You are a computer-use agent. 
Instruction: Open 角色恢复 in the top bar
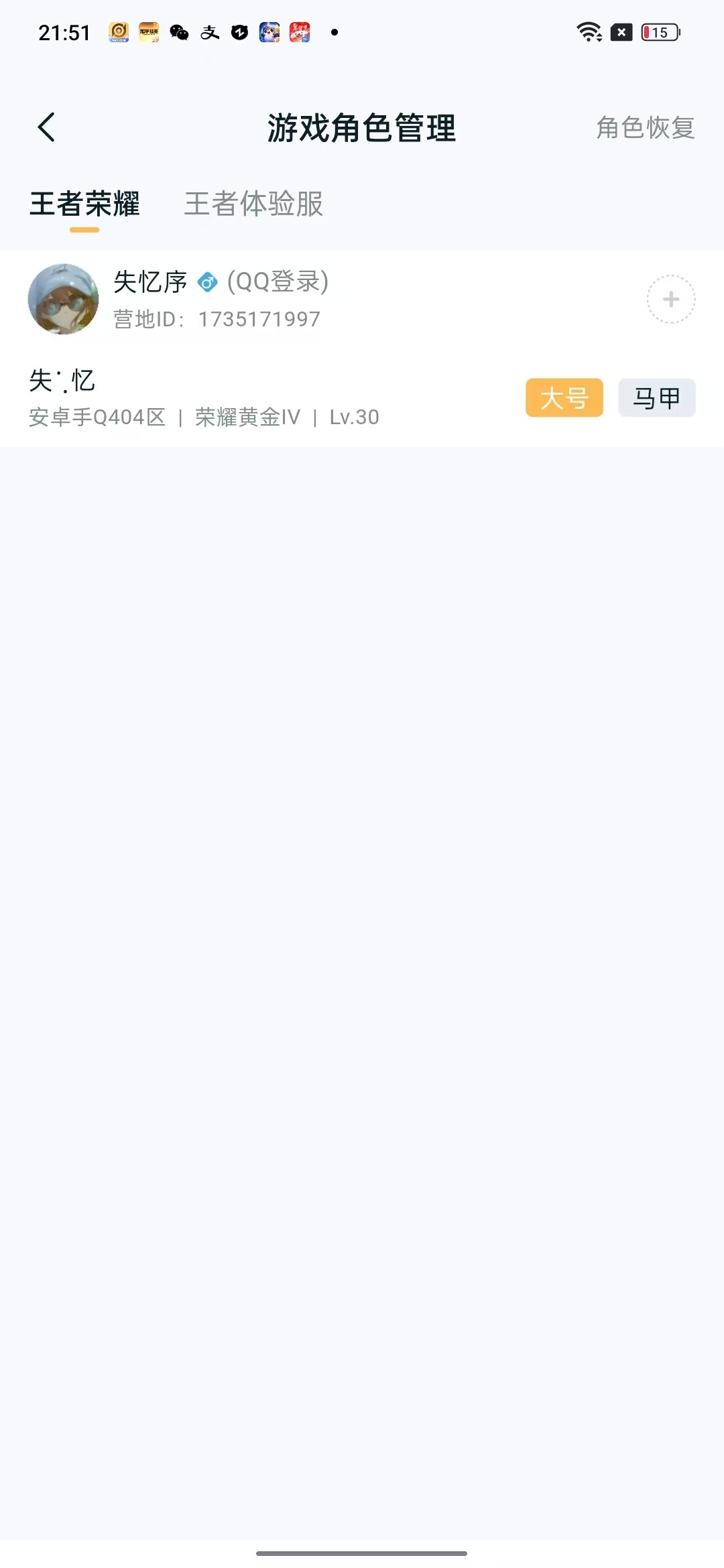tap(645, 127)
